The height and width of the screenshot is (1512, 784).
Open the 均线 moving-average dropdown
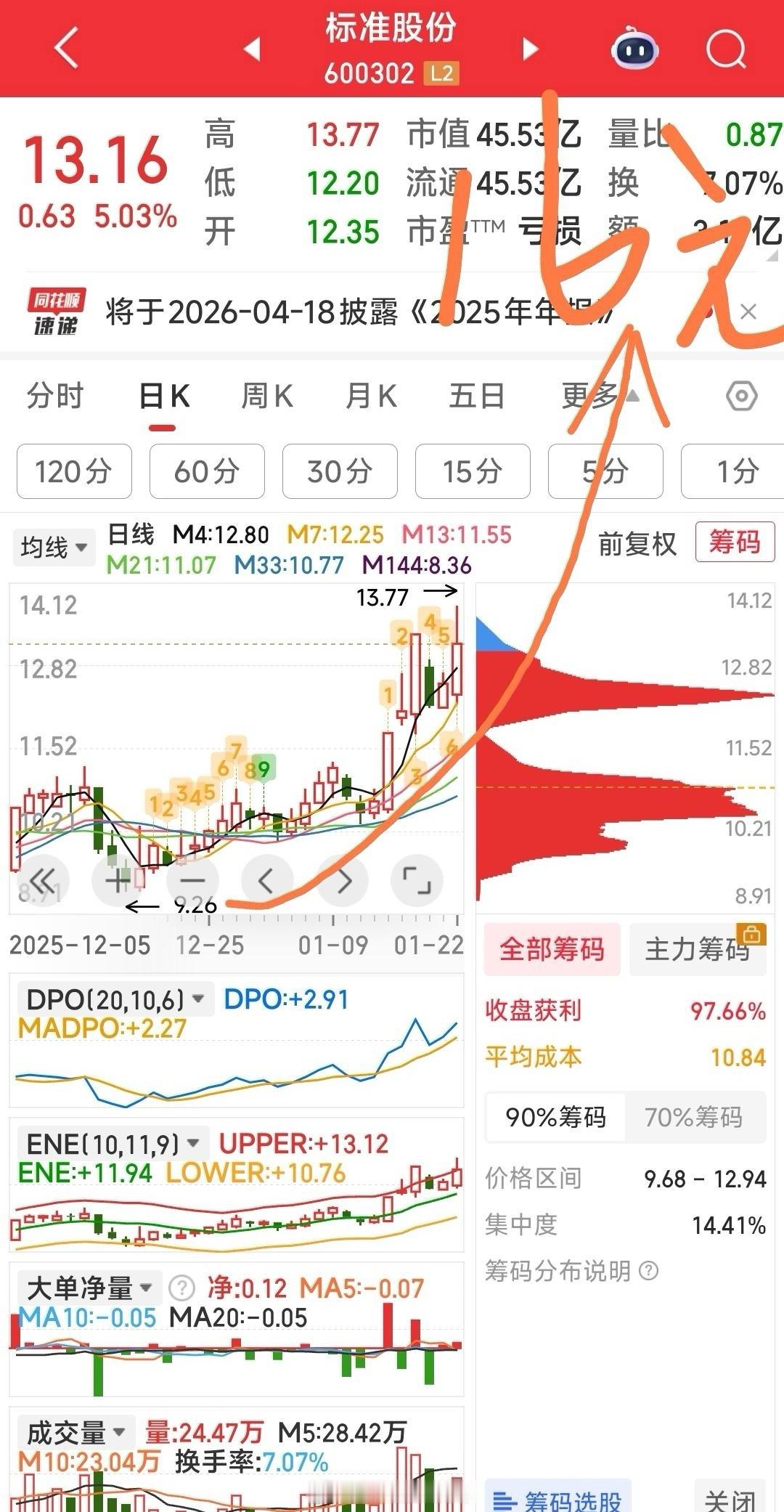coord(54,547)
